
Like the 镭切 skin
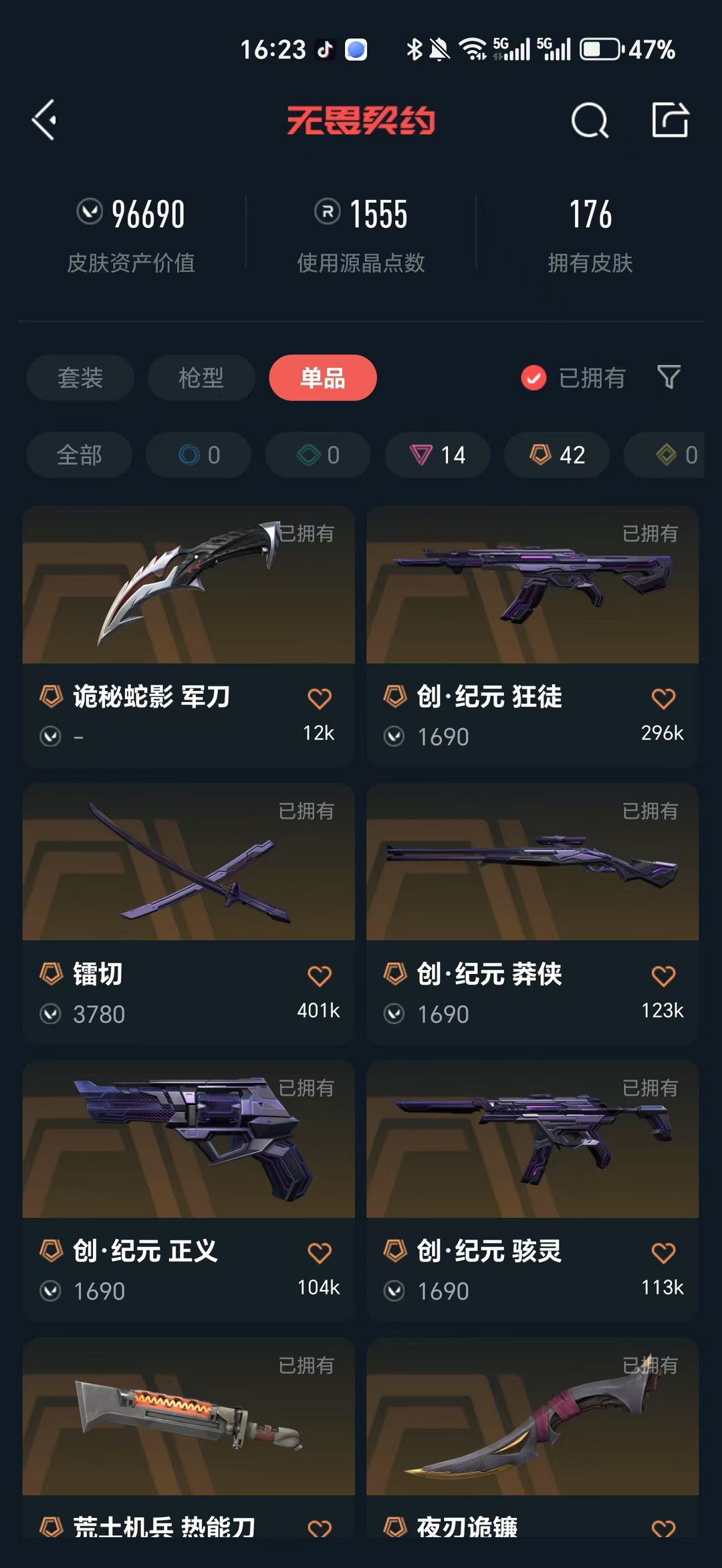pyautogui.click(x=320, y=976)
